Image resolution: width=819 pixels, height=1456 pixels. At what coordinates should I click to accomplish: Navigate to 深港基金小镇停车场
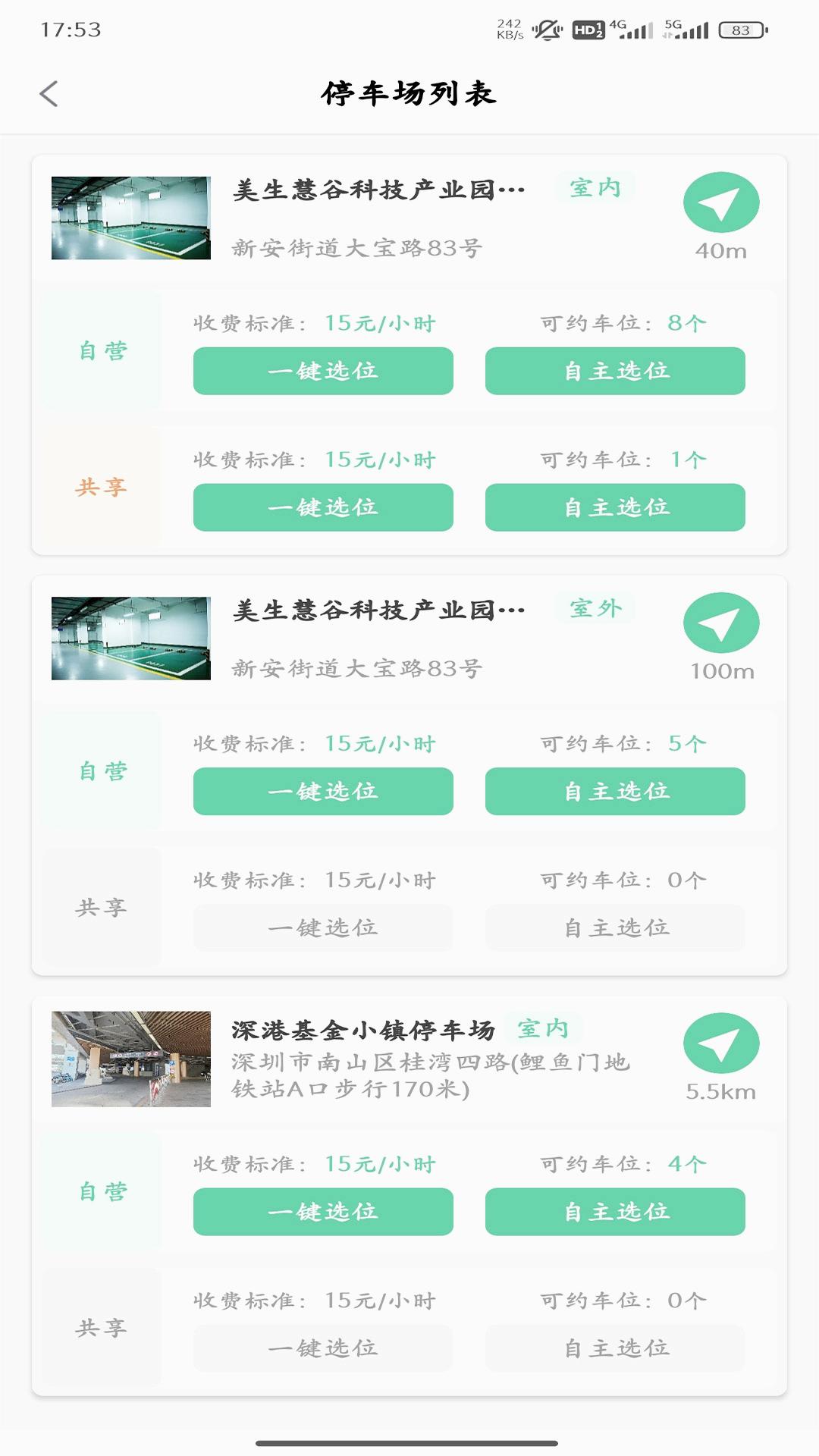720,1044
